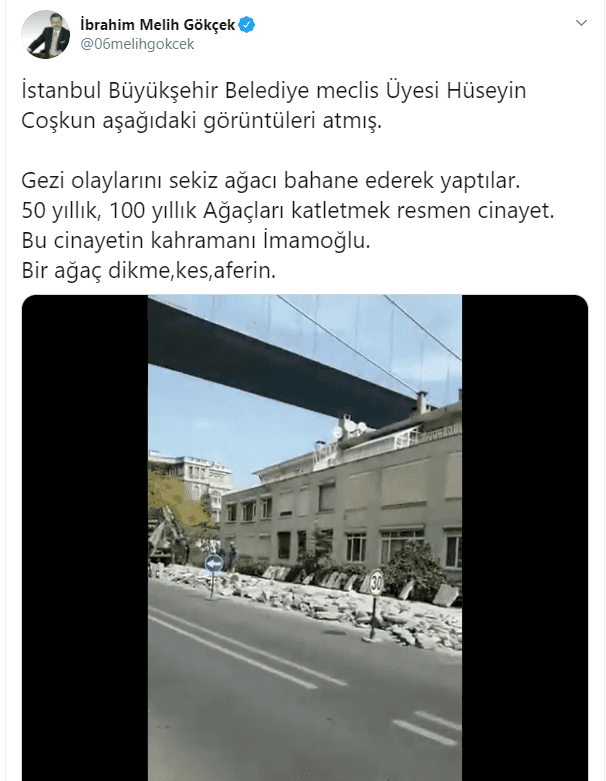Open İbrahim Melih Gökçek's profile picture
606x781 pixels.
click(x=47, y=34)
